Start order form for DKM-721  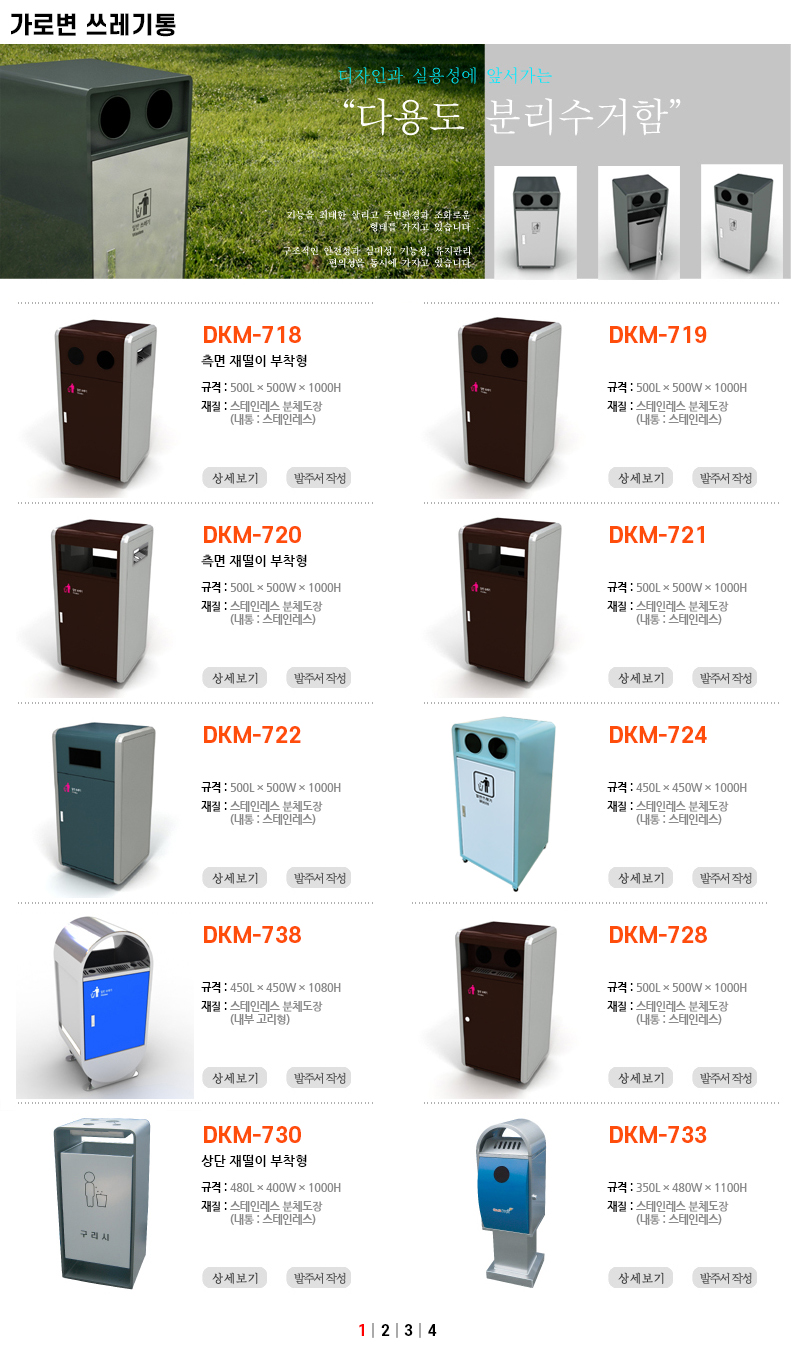(x=724, y=678)
